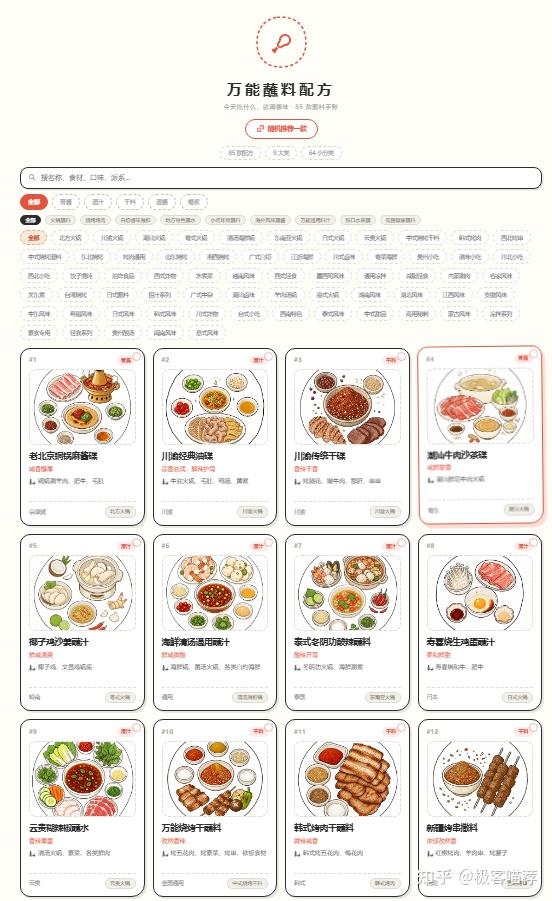This screenshot has height=901, width=552.
Task: Filter by the 干料 chip
Action: coord(130,202)
